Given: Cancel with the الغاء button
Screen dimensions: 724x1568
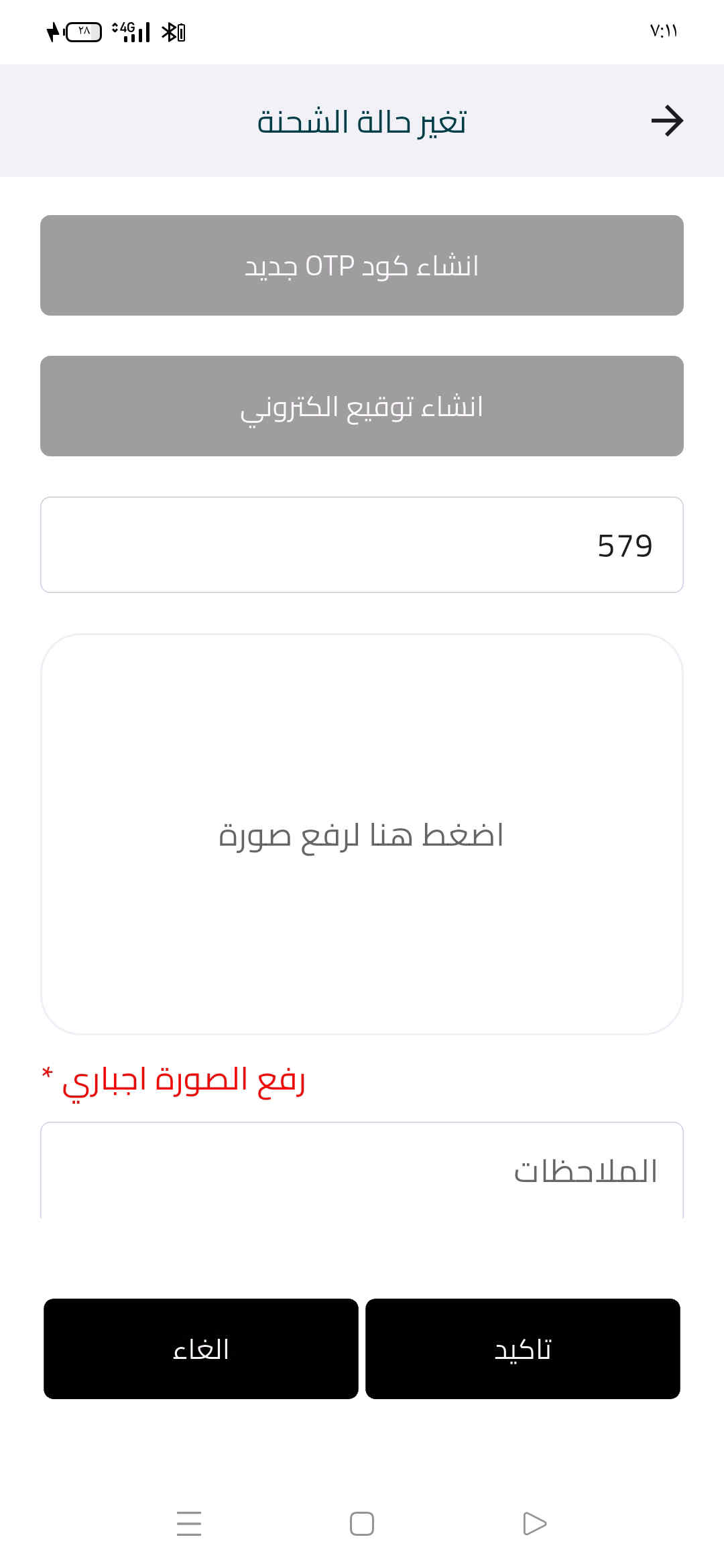Looking at the screenshot, I should pyautogui.click(x=201, y=1349).
